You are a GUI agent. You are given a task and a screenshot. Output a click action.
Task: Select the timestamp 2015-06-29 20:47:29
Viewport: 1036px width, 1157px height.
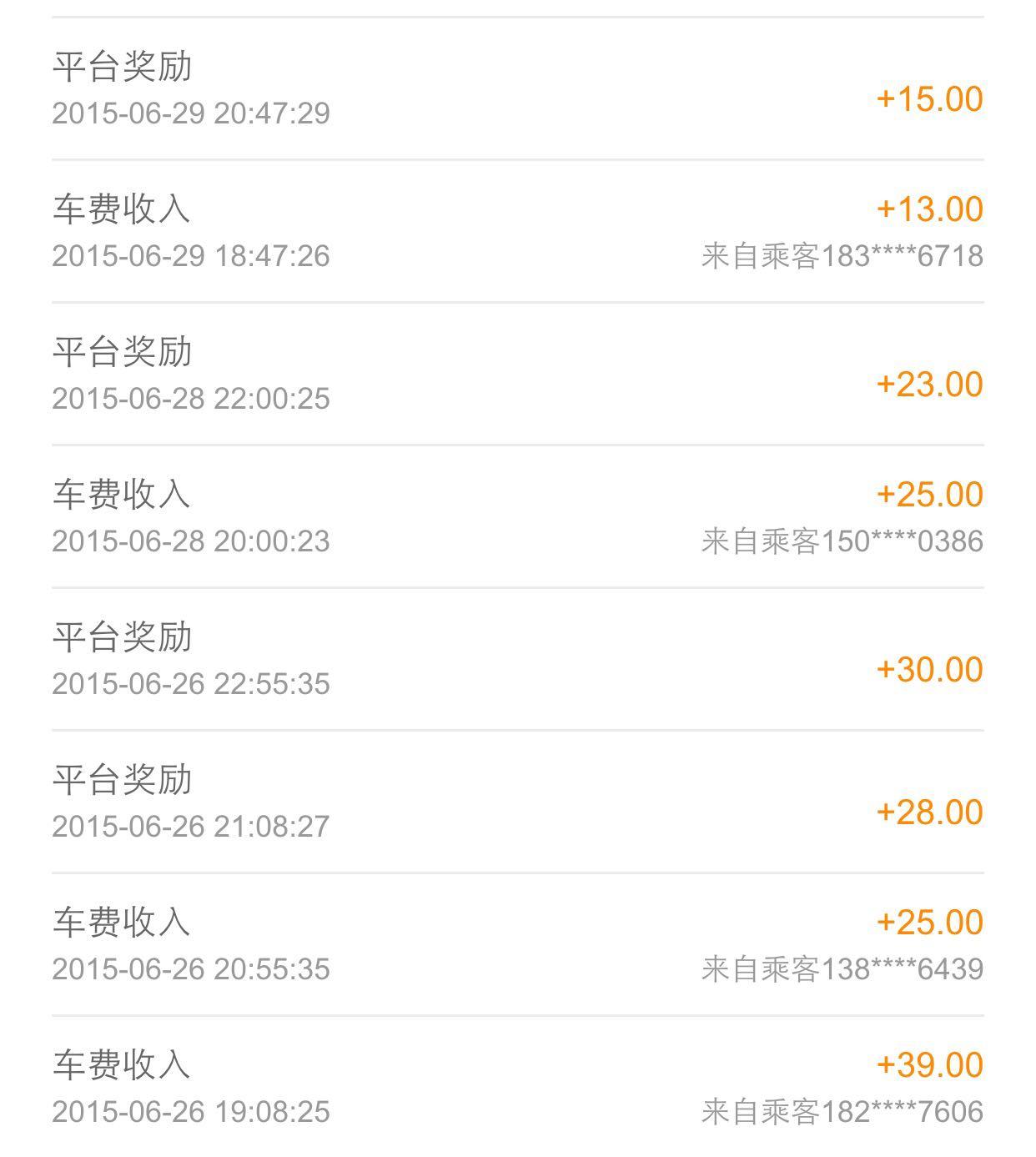click(x=190, y=113)
